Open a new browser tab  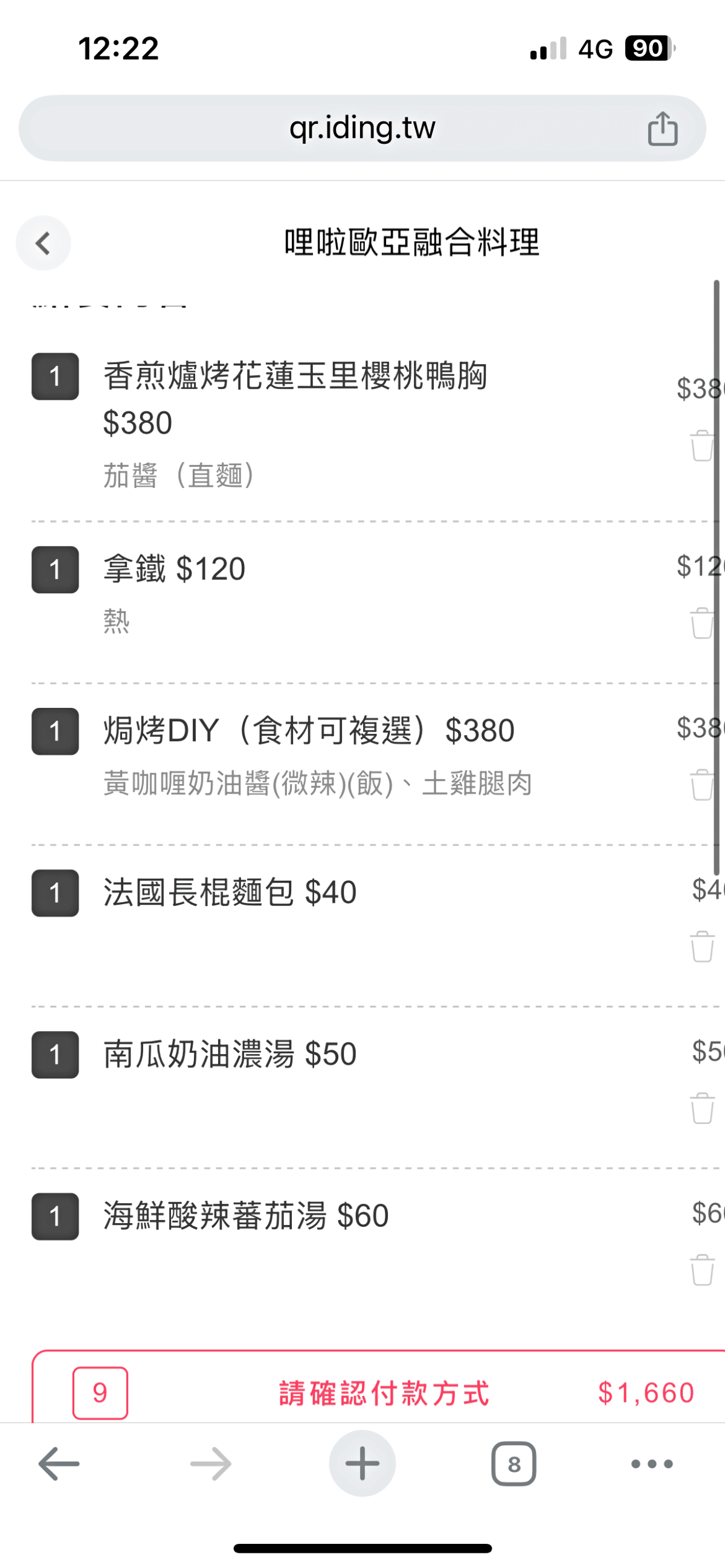pyautogui.click(x=362, y=1464)
